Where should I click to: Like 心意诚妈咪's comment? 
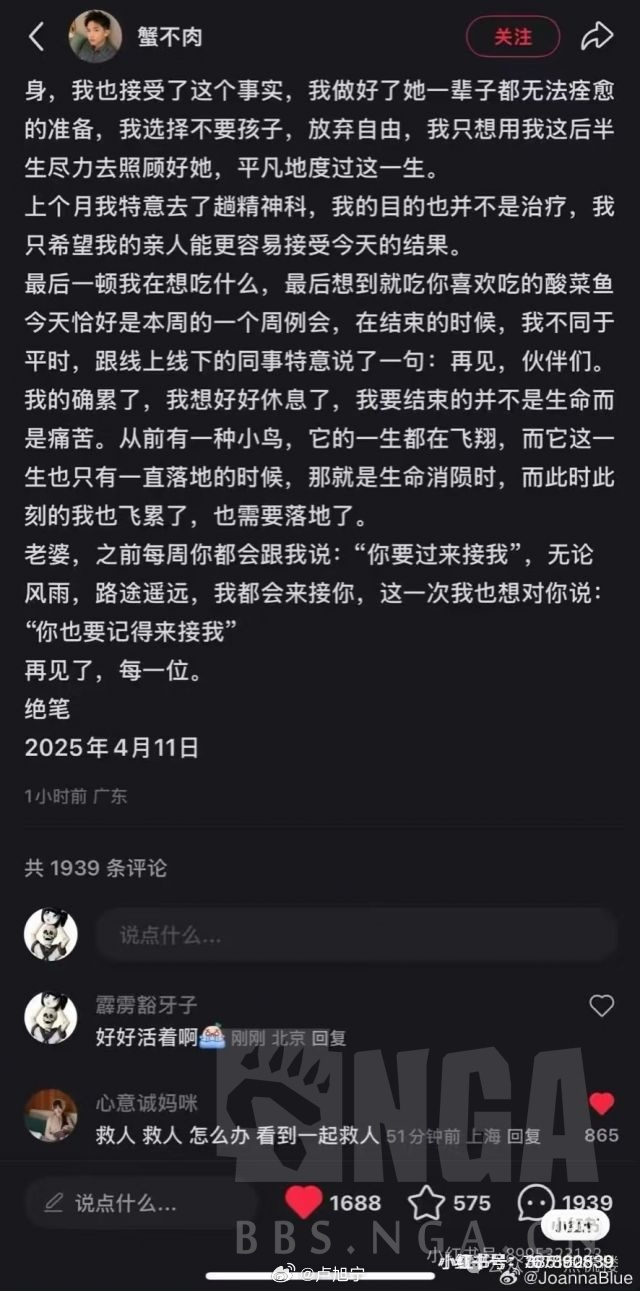[601, 1103]
